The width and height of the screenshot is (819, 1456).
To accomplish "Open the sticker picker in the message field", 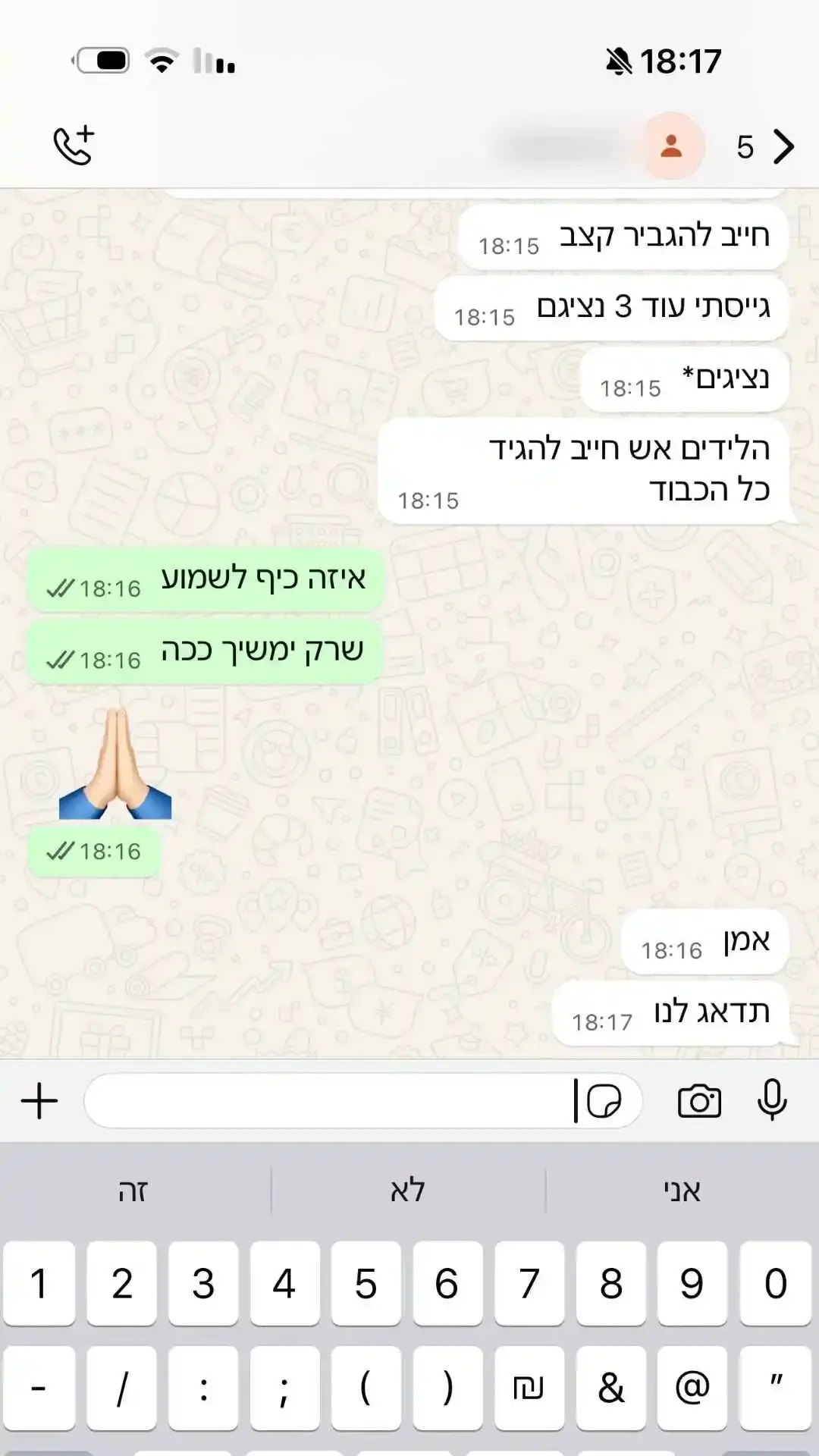I will coord(604,1101).
